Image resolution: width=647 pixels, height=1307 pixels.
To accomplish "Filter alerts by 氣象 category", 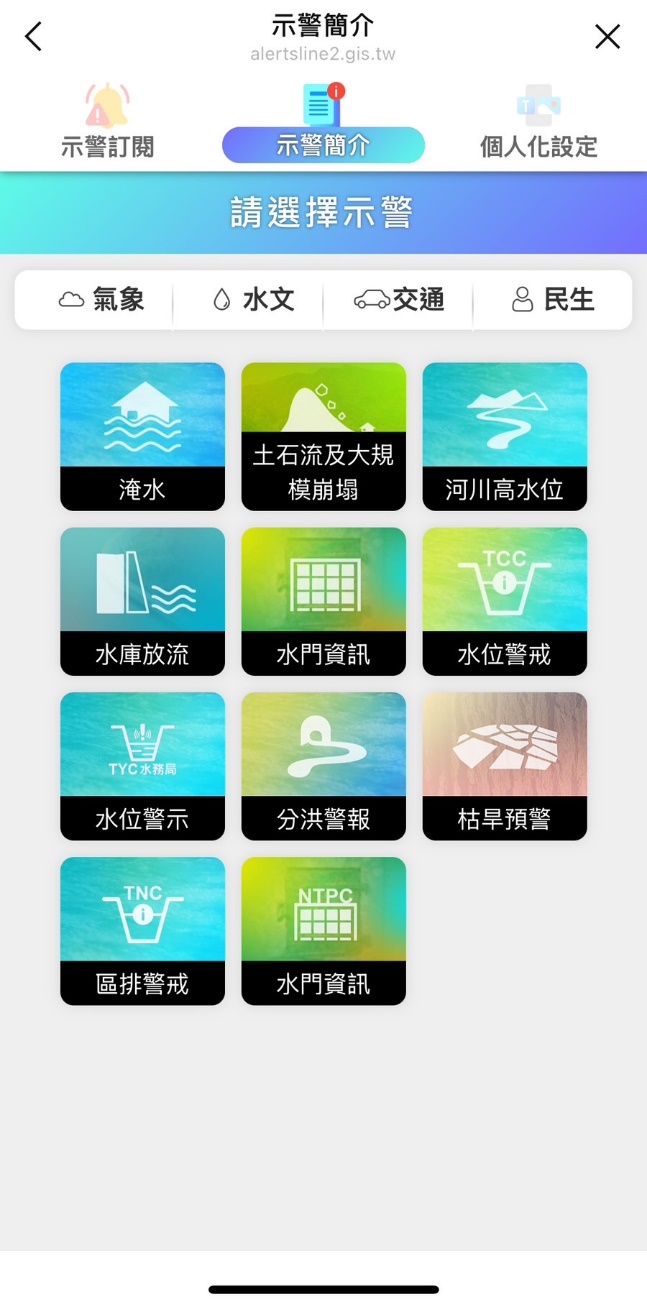I will (x=102, y=299).
